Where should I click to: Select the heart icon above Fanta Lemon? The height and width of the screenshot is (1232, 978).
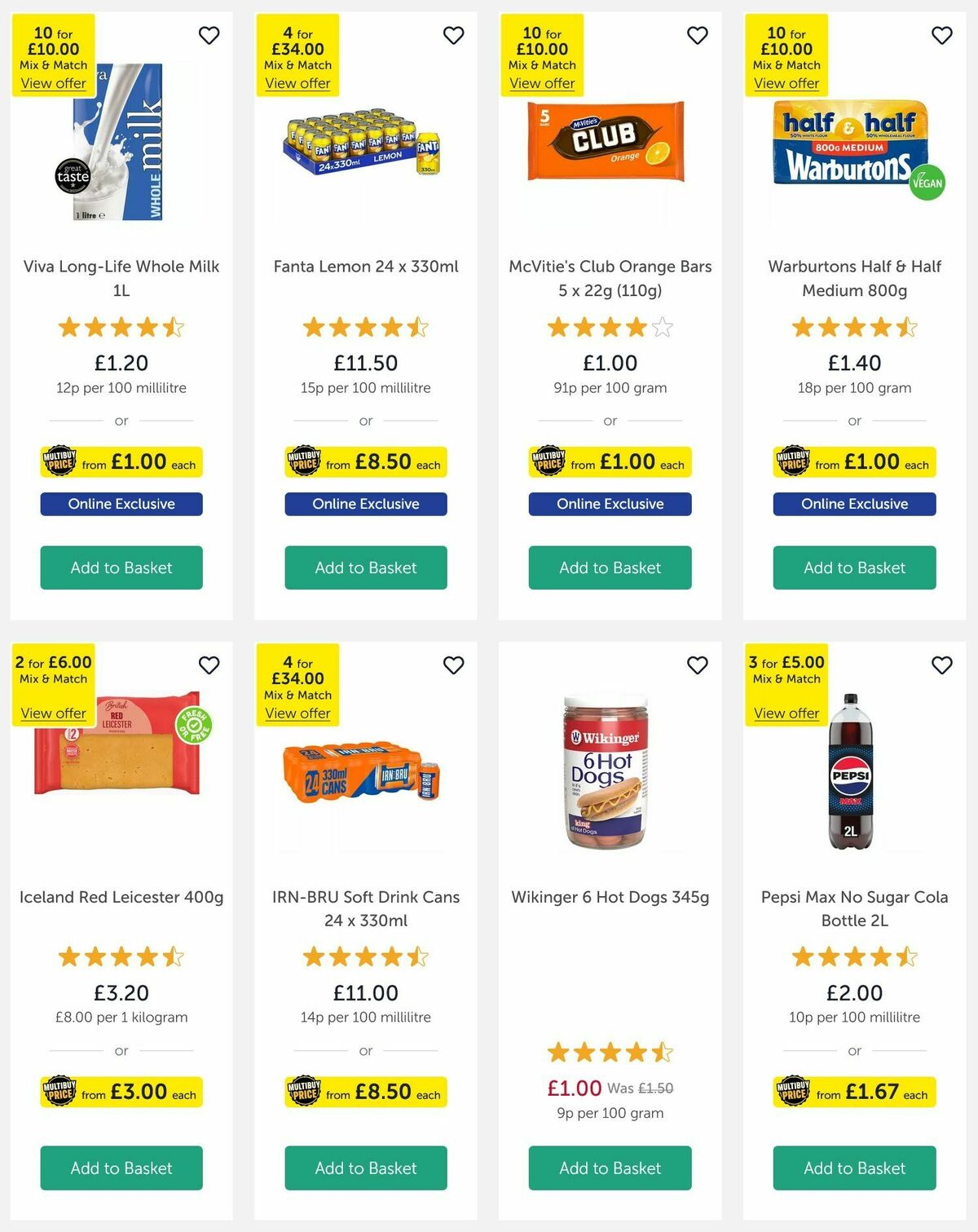tap(454, 36)
